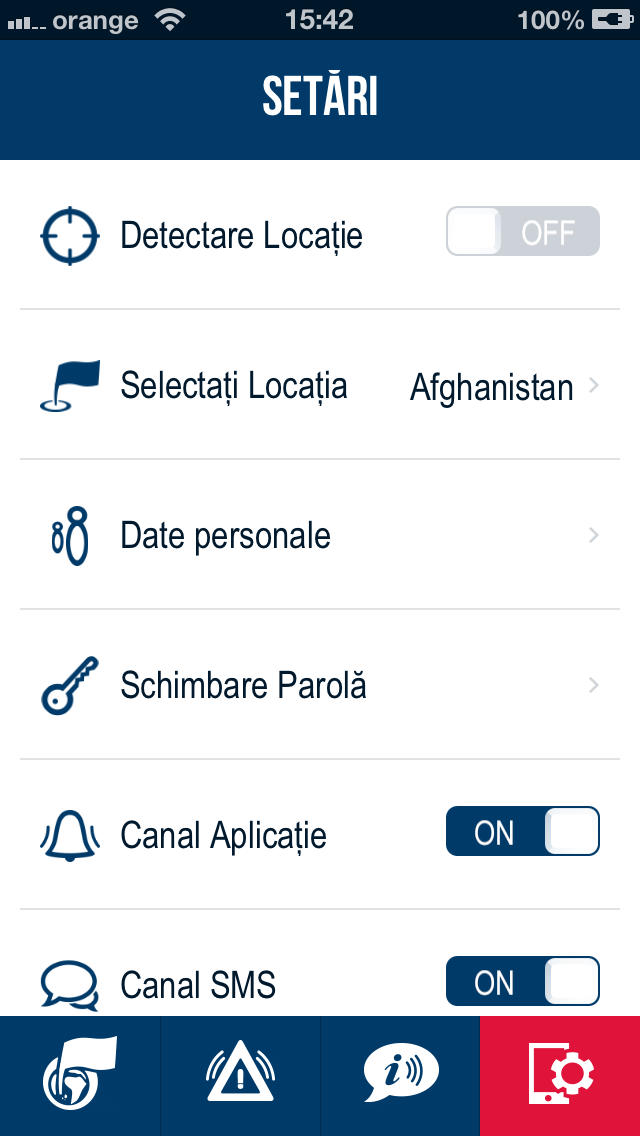Screen dimensions: 640x1136
Task: Disable the Canal Aplicație switch
Action: point(523,832)
